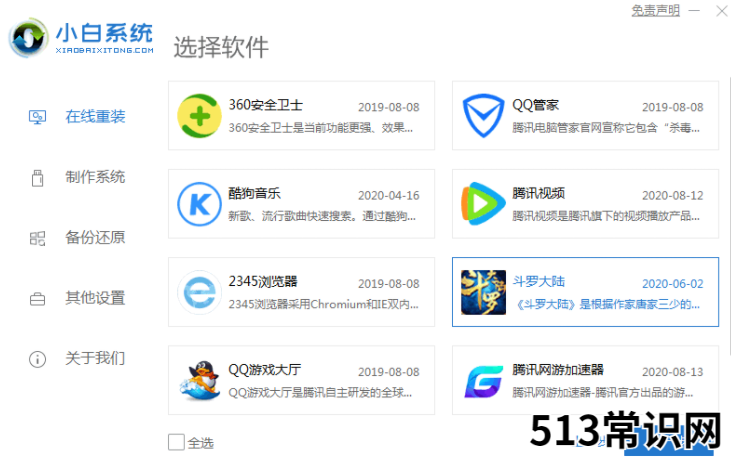Pick the 腾讯视频 software card
Image resolution: width=731 pixels, height=461 pixels.
585,204
